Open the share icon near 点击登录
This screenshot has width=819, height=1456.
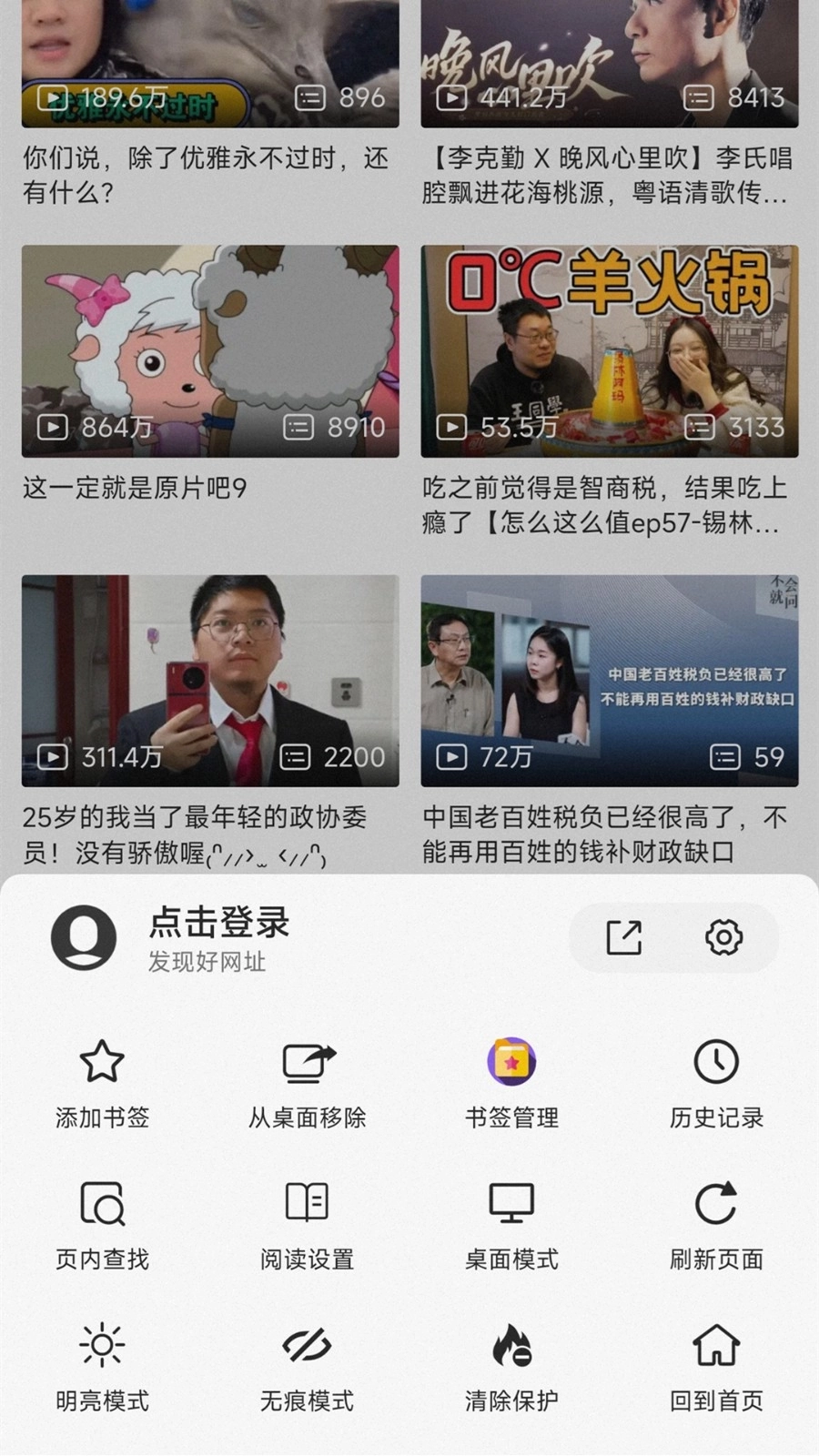click(x=624, y=938)
